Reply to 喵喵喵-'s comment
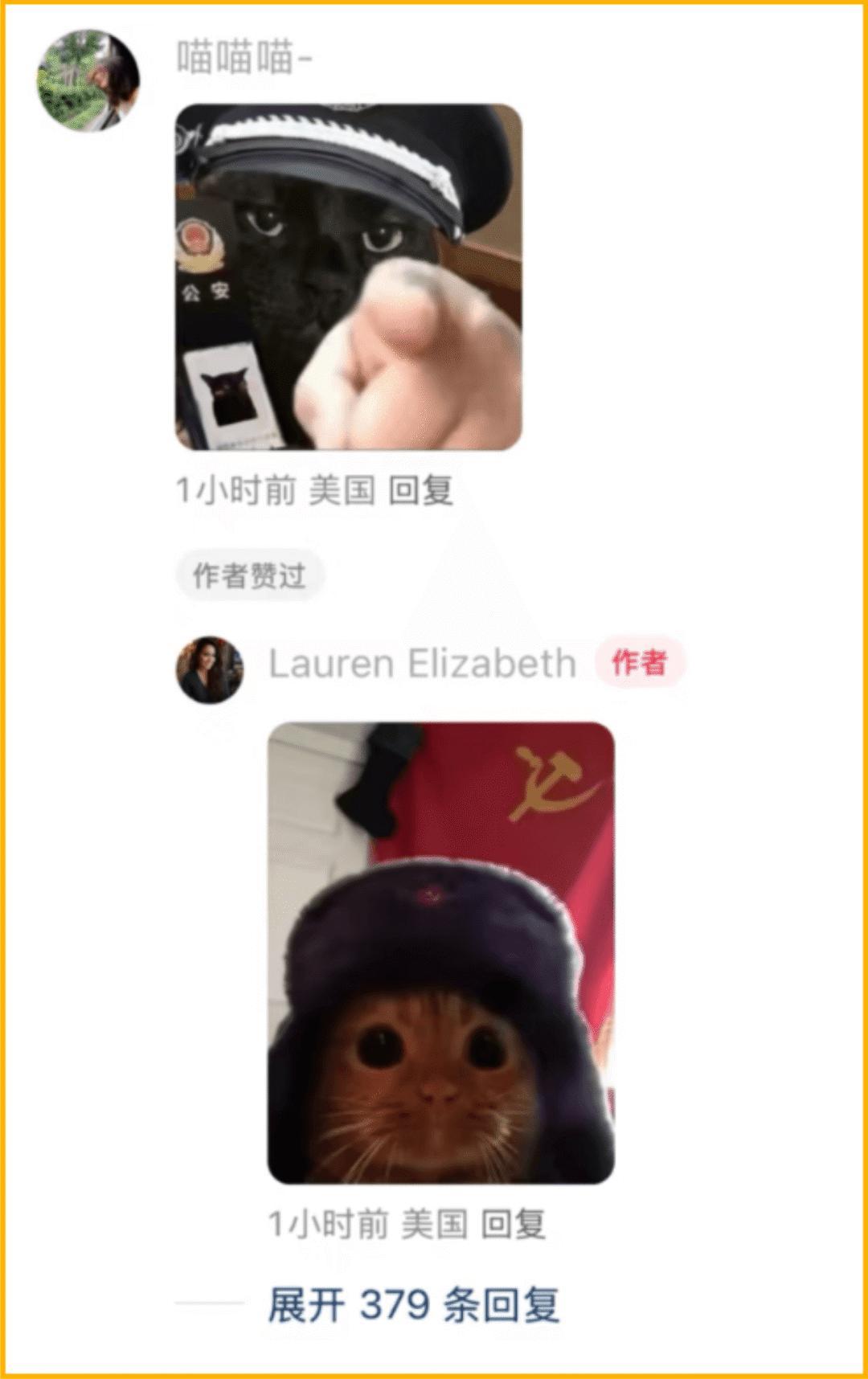 421,490
